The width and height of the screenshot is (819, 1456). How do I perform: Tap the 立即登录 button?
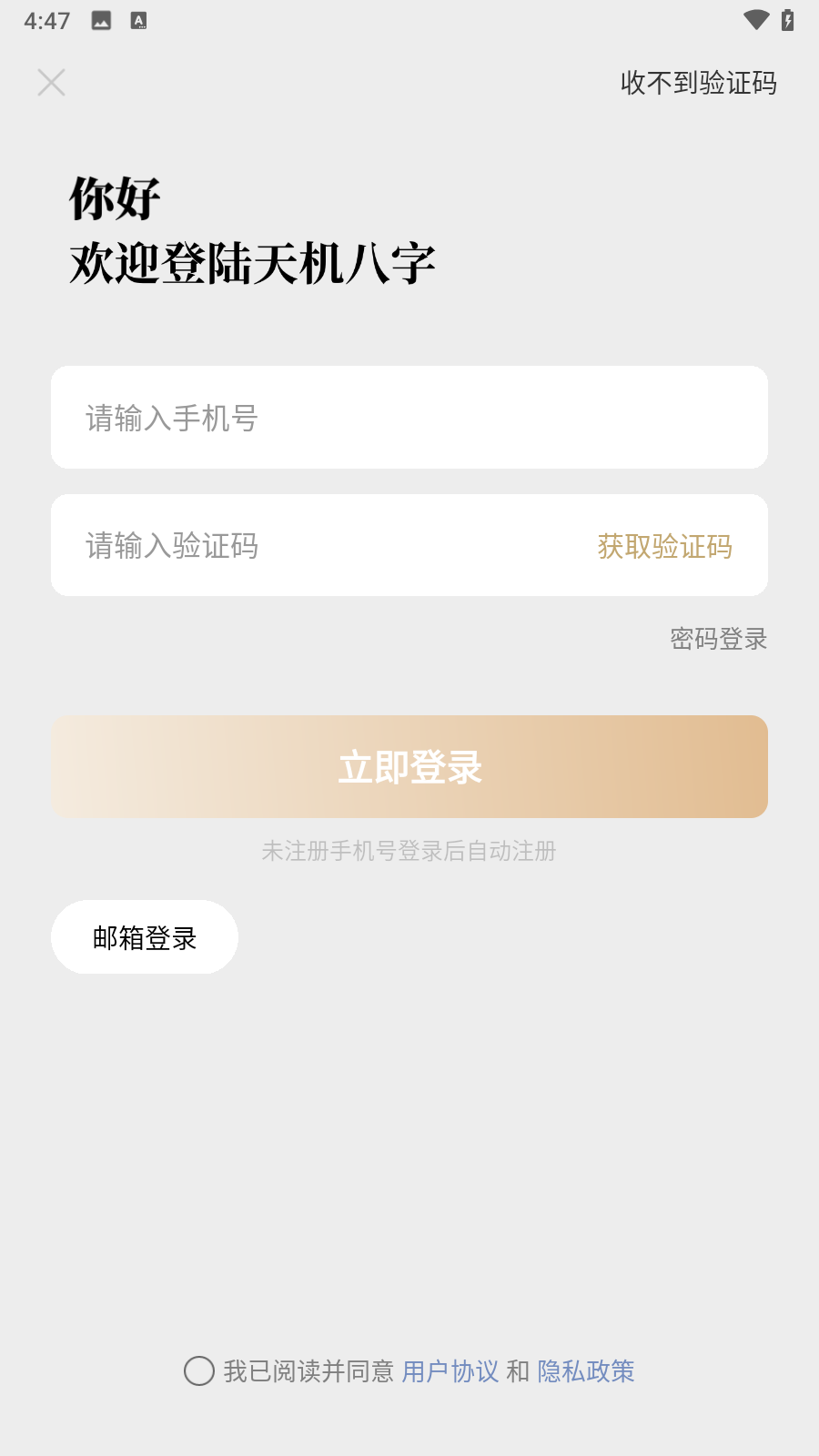(x=409, y=766)
